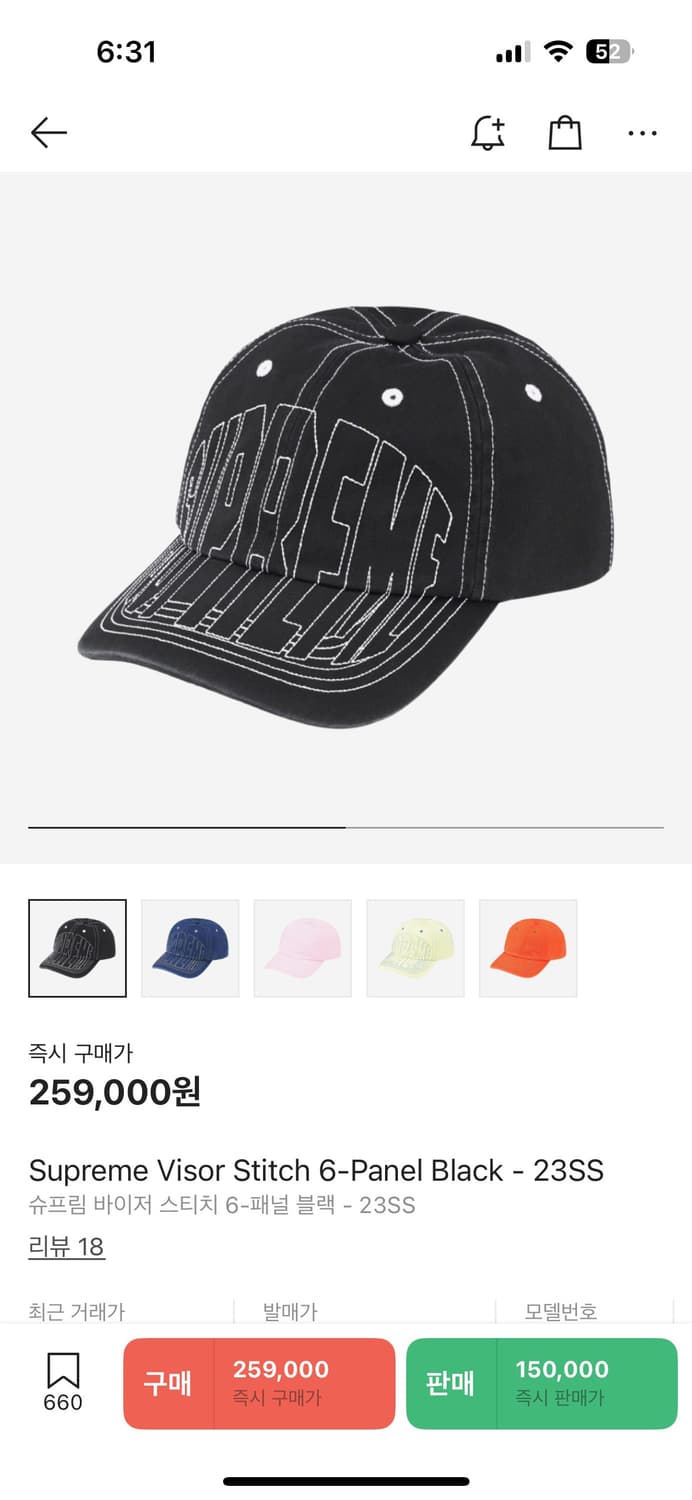Select the black cap thumbnail
This screenshot has width=692, height=1500.
[78, 948]
